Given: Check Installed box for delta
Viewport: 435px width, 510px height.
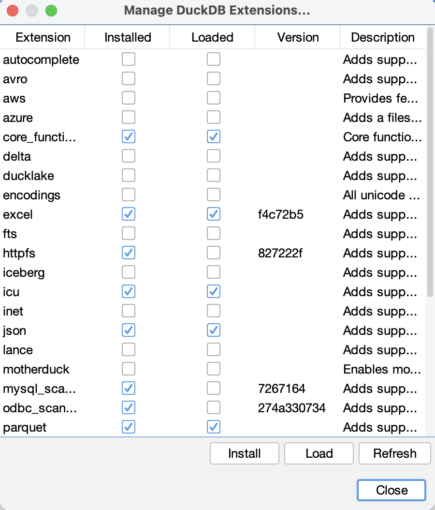Looking at the screenshot, I should coord(128,156).
